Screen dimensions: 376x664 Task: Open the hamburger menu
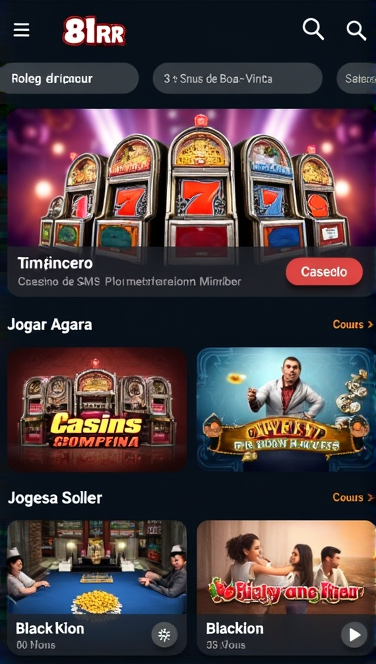point(21,30)
